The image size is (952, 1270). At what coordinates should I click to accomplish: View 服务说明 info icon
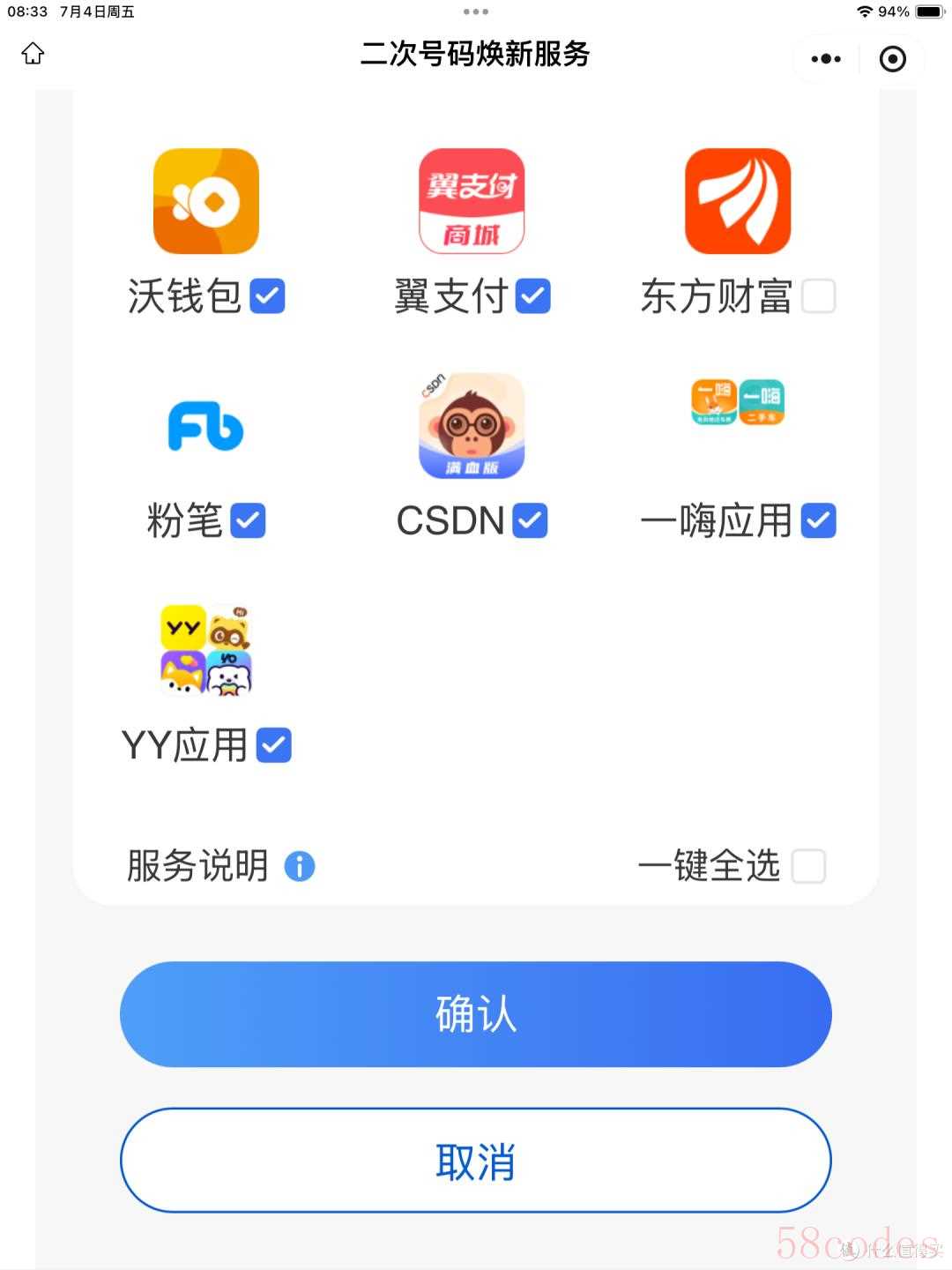click(x=300, y=867)
